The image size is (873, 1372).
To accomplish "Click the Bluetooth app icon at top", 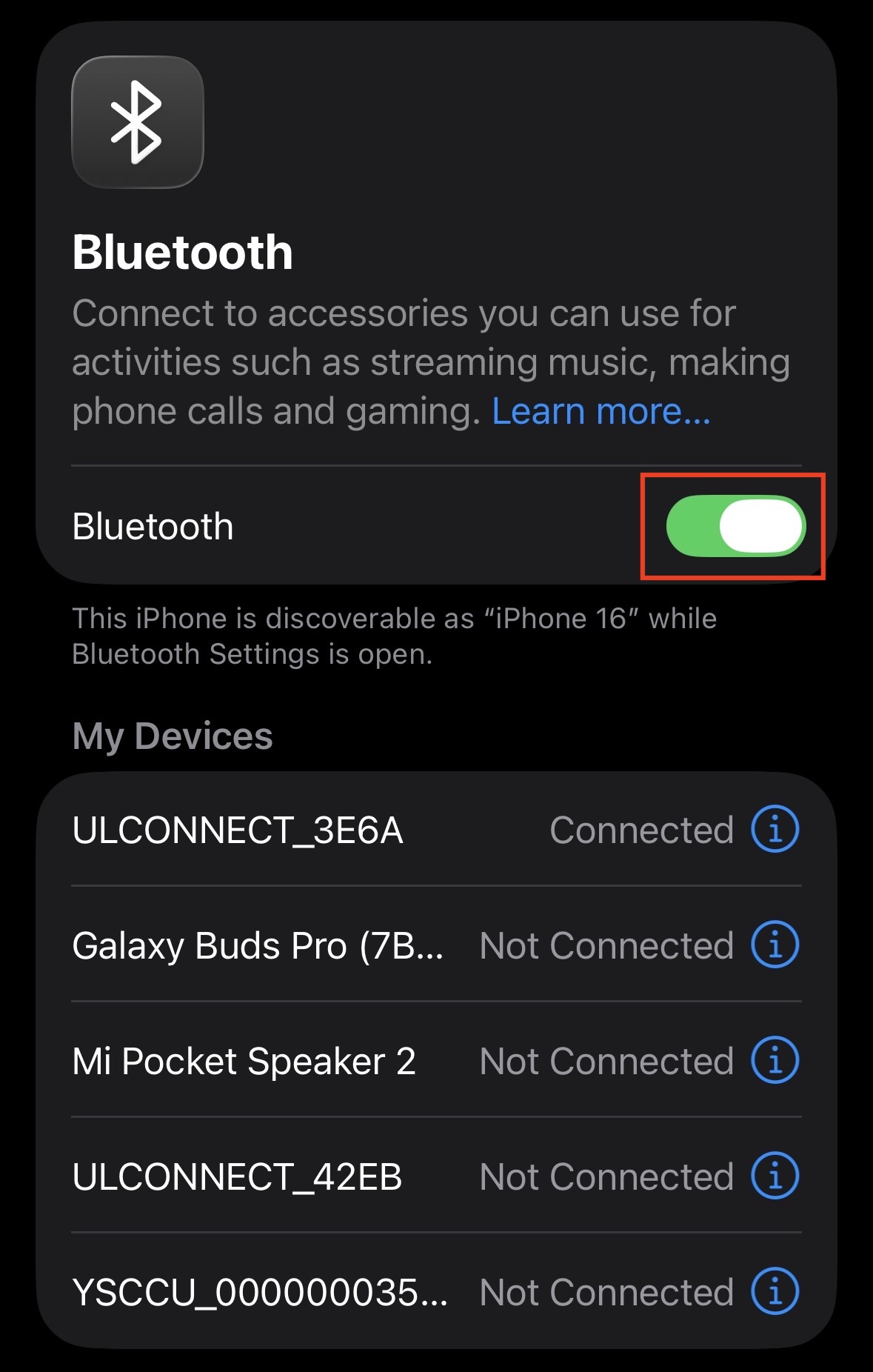I will (138, 123).
